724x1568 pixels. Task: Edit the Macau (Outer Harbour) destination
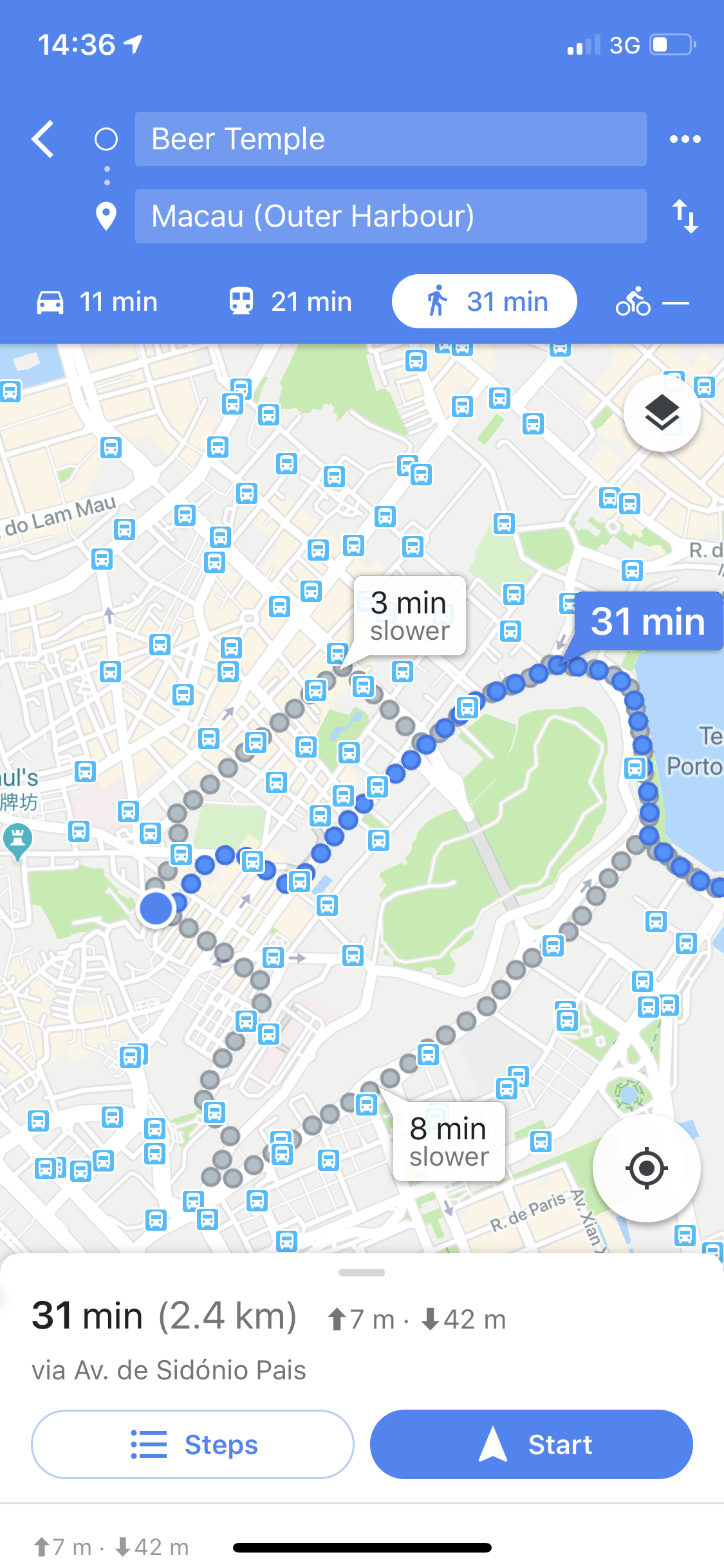coord(390,216)
